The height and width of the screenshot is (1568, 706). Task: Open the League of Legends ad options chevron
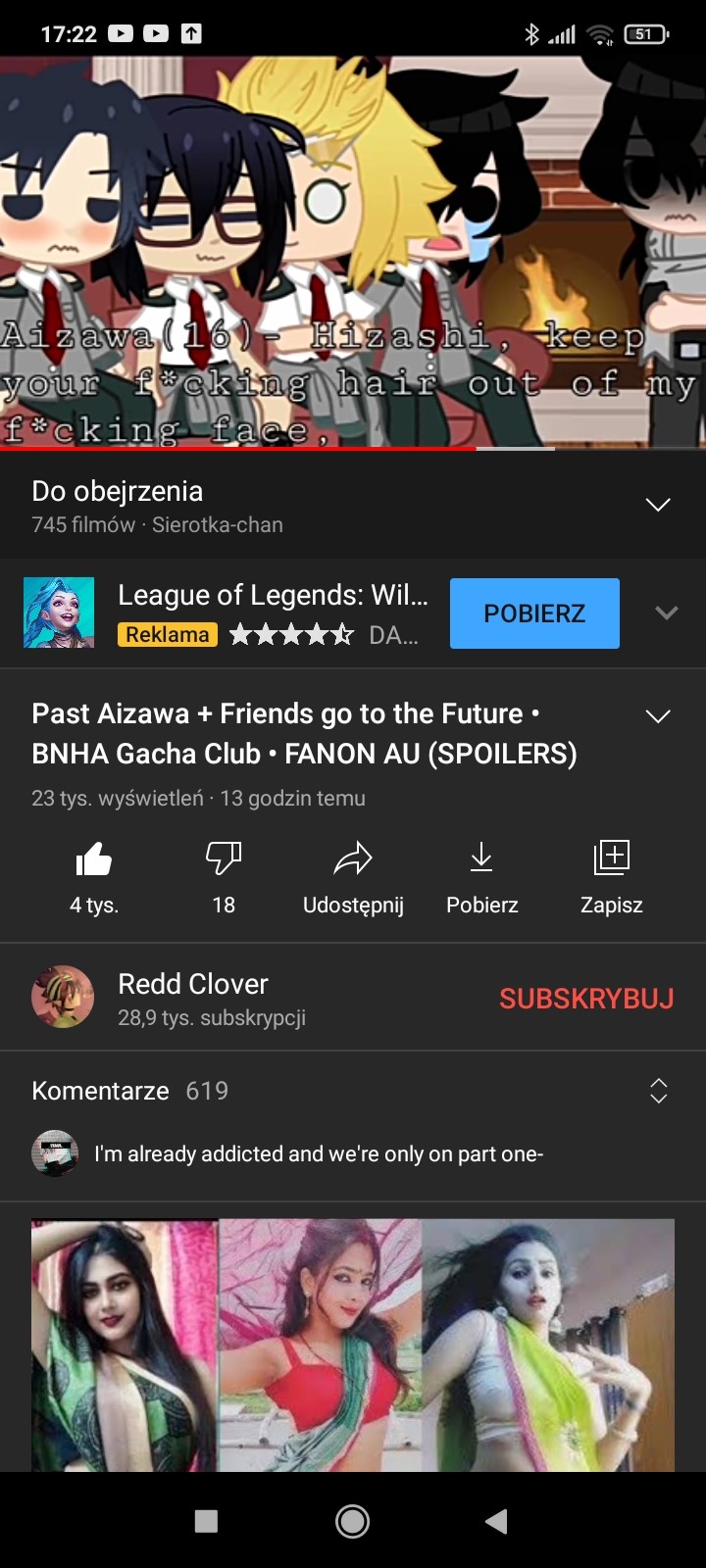667,613
